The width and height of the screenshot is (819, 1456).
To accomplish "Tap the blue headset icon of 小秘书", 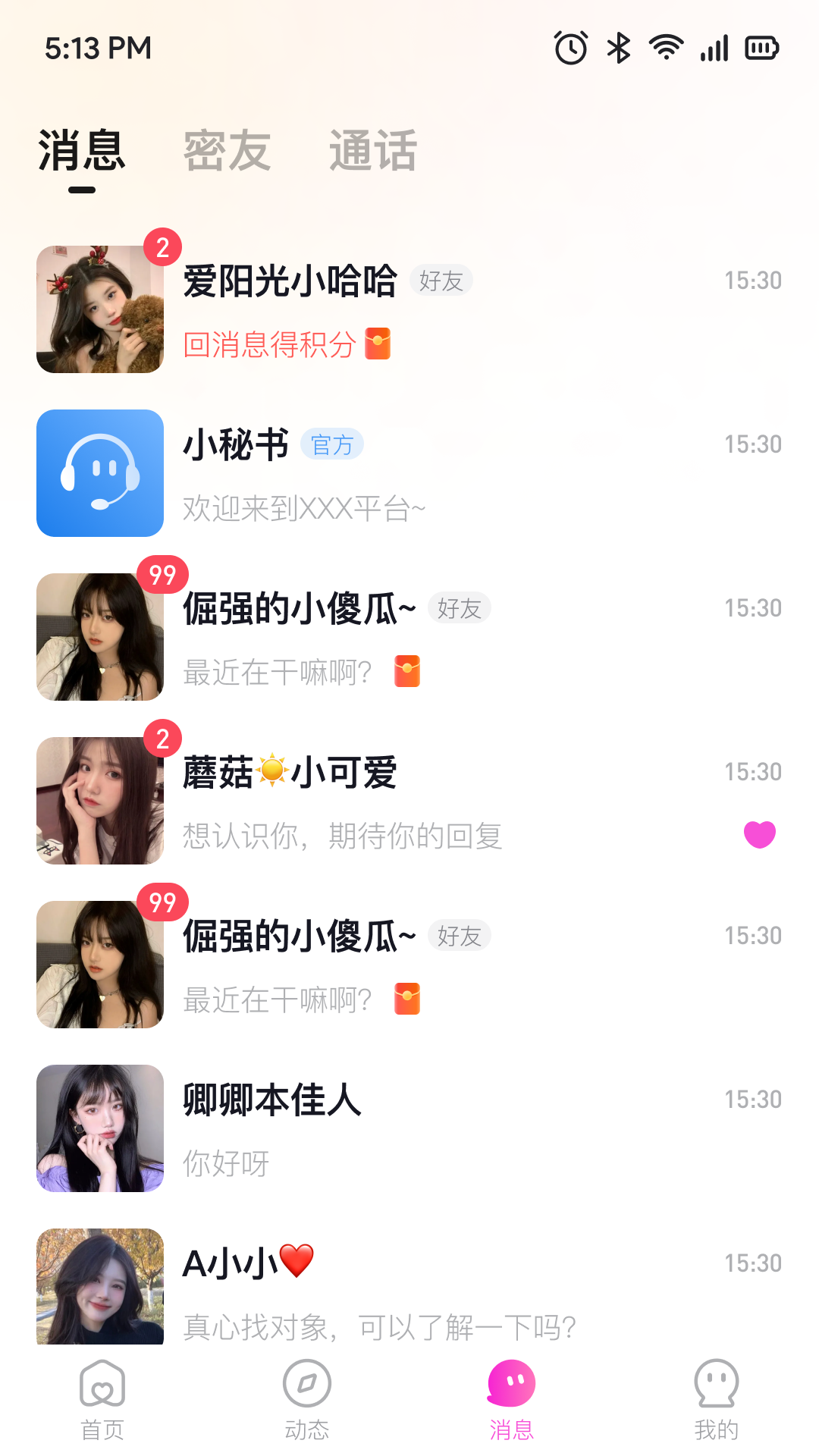I will point(99,472).
